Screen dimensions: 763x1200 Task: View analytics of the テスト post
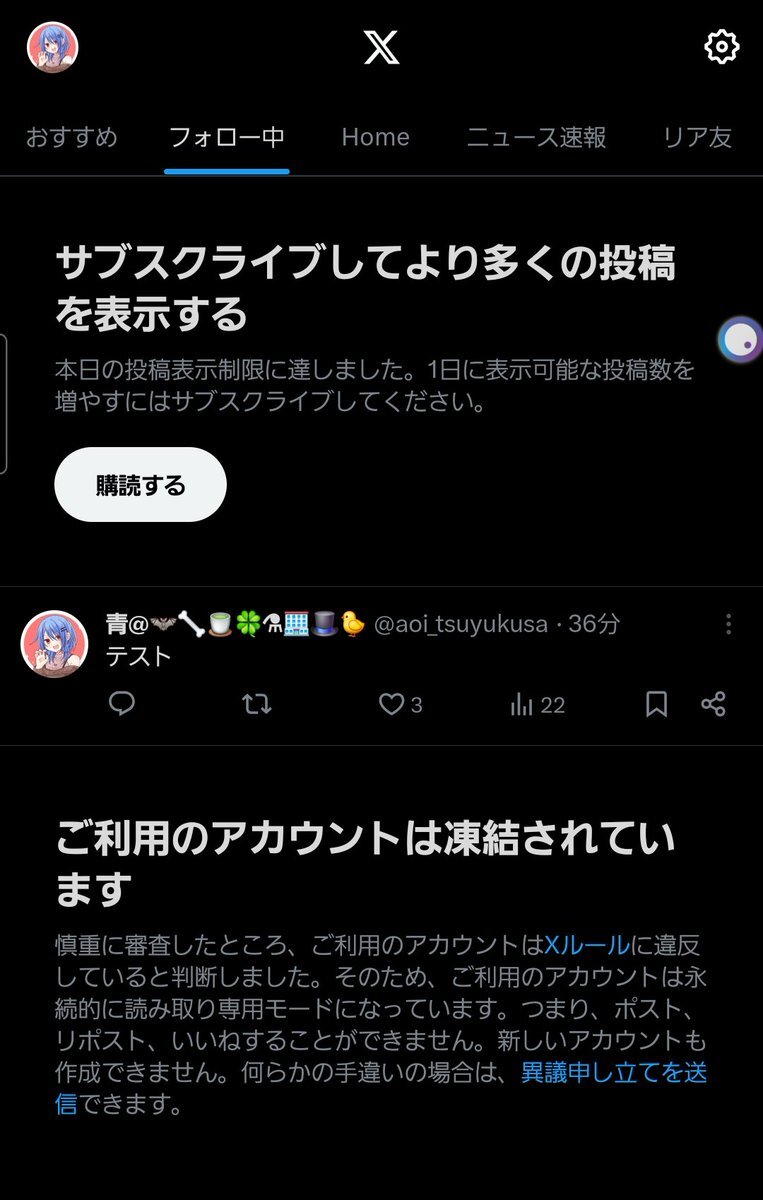pos(522,704)
